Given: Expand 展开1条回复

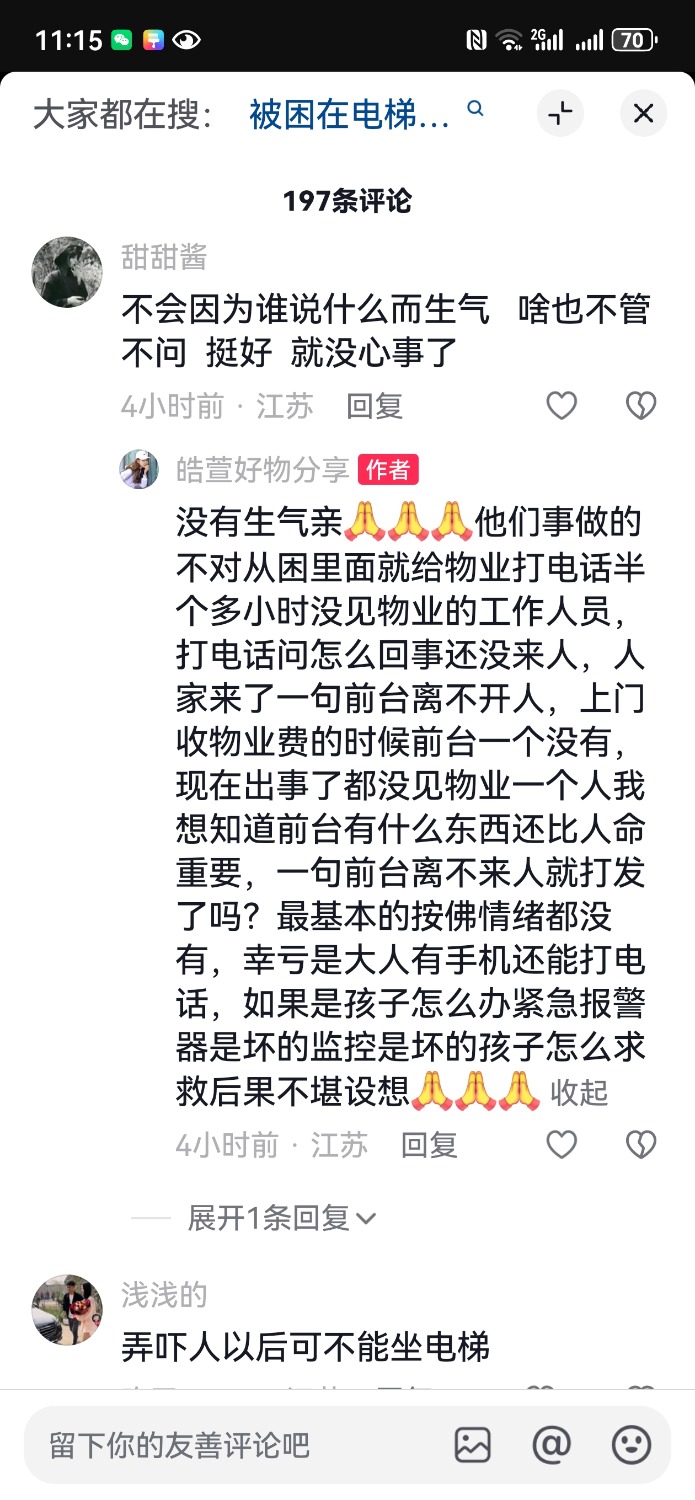Looking at the screenshot, I should point(280,1217).
